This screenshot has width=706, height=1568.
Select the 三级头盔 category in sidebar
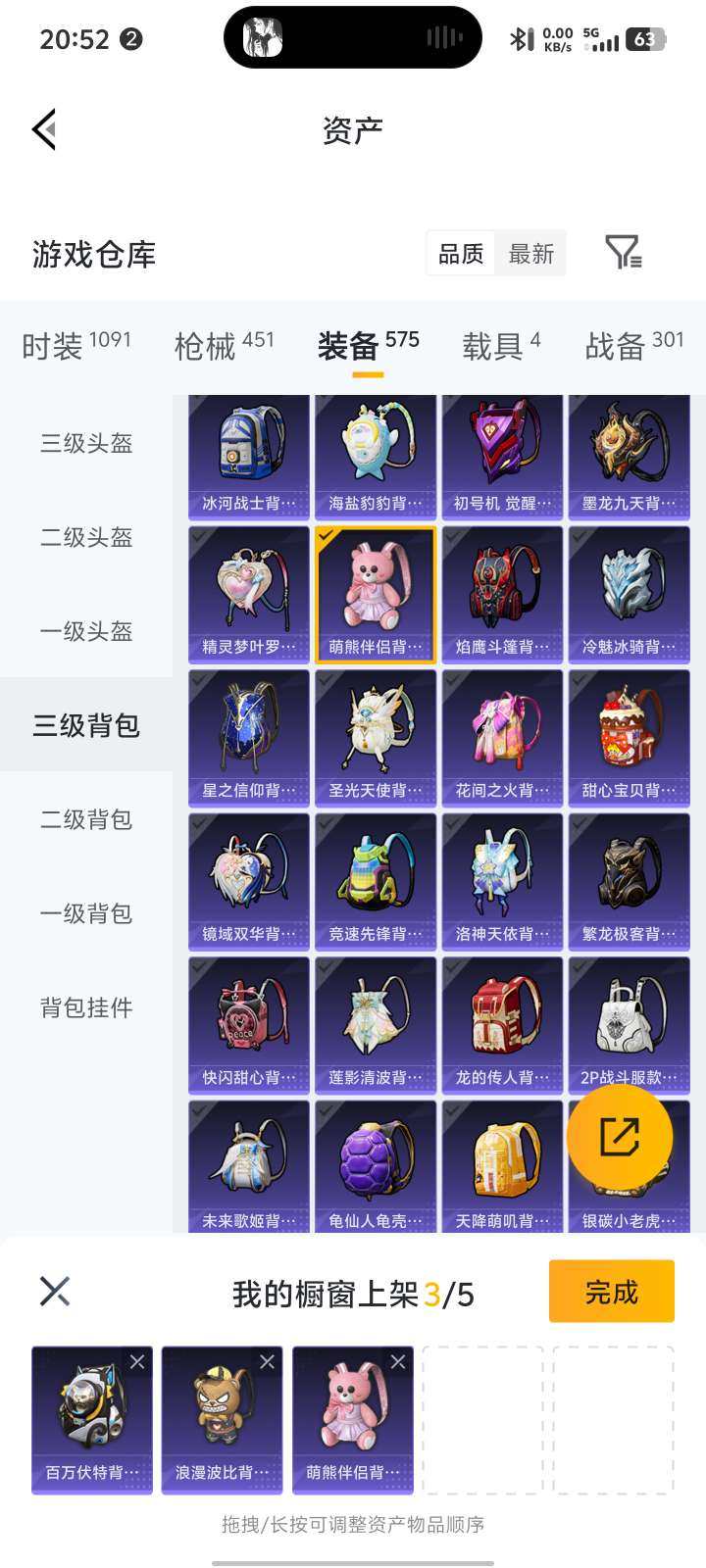click(x=84, y=444)
